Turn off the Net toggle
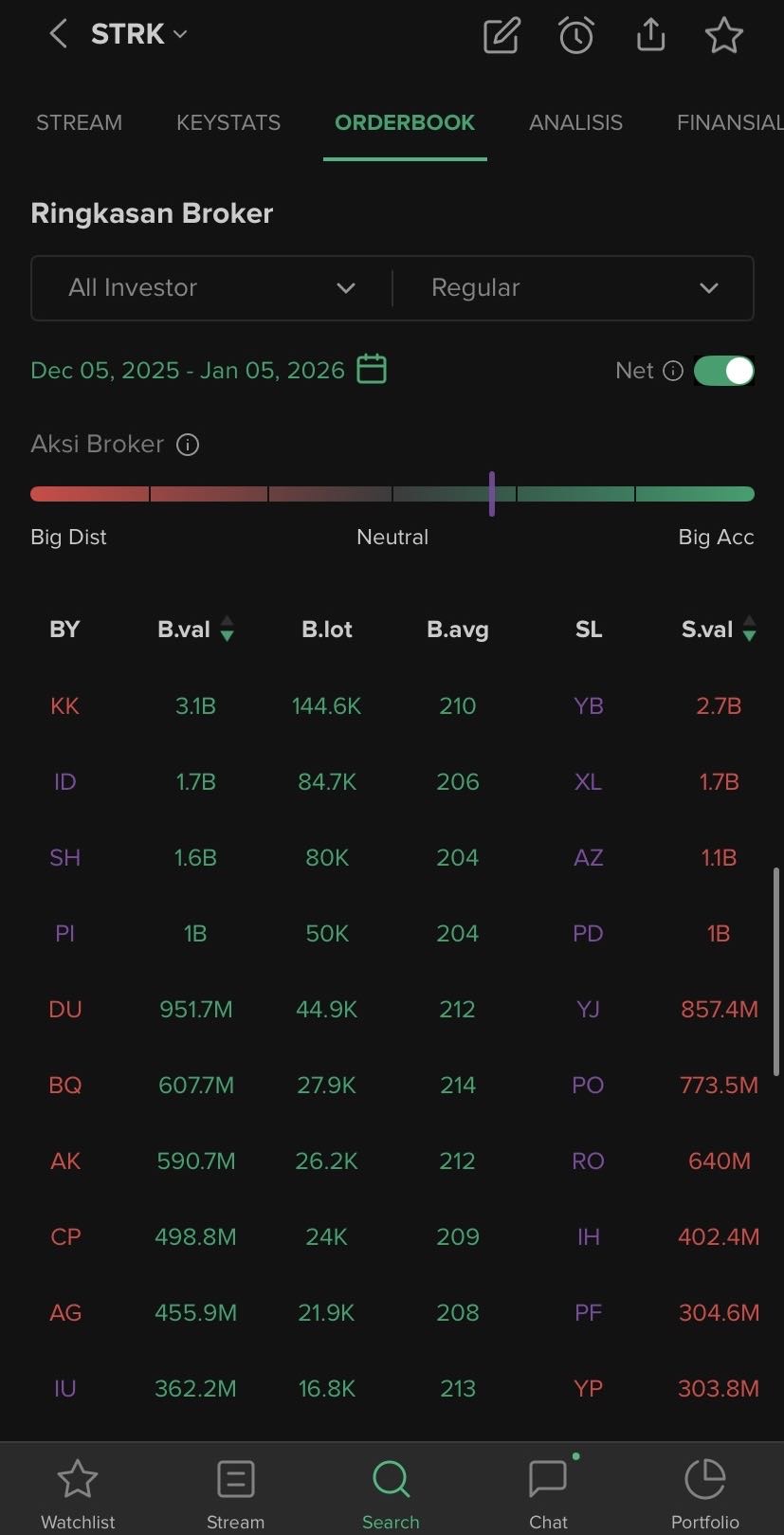The width and height of the screenshot is (784, 1535). point(723,371)
